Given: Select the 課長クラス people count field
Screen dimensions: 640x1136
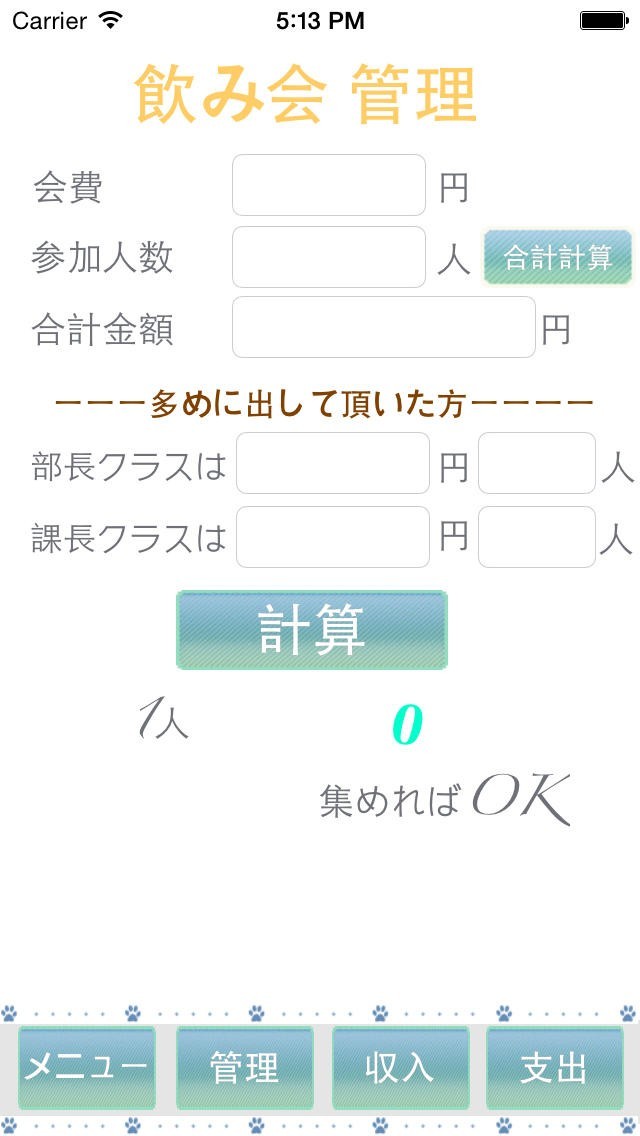Looking at the screenshot, I should [x=537, y=537].
